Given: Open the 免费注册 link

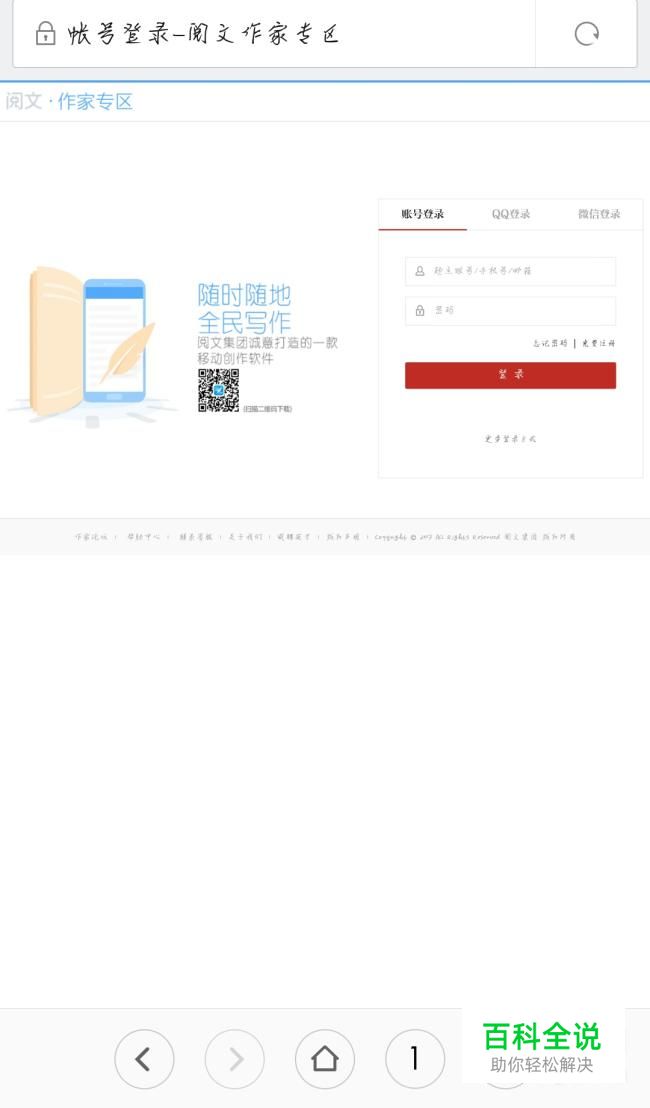Looking at the screenshot, I should pos(598,343).
